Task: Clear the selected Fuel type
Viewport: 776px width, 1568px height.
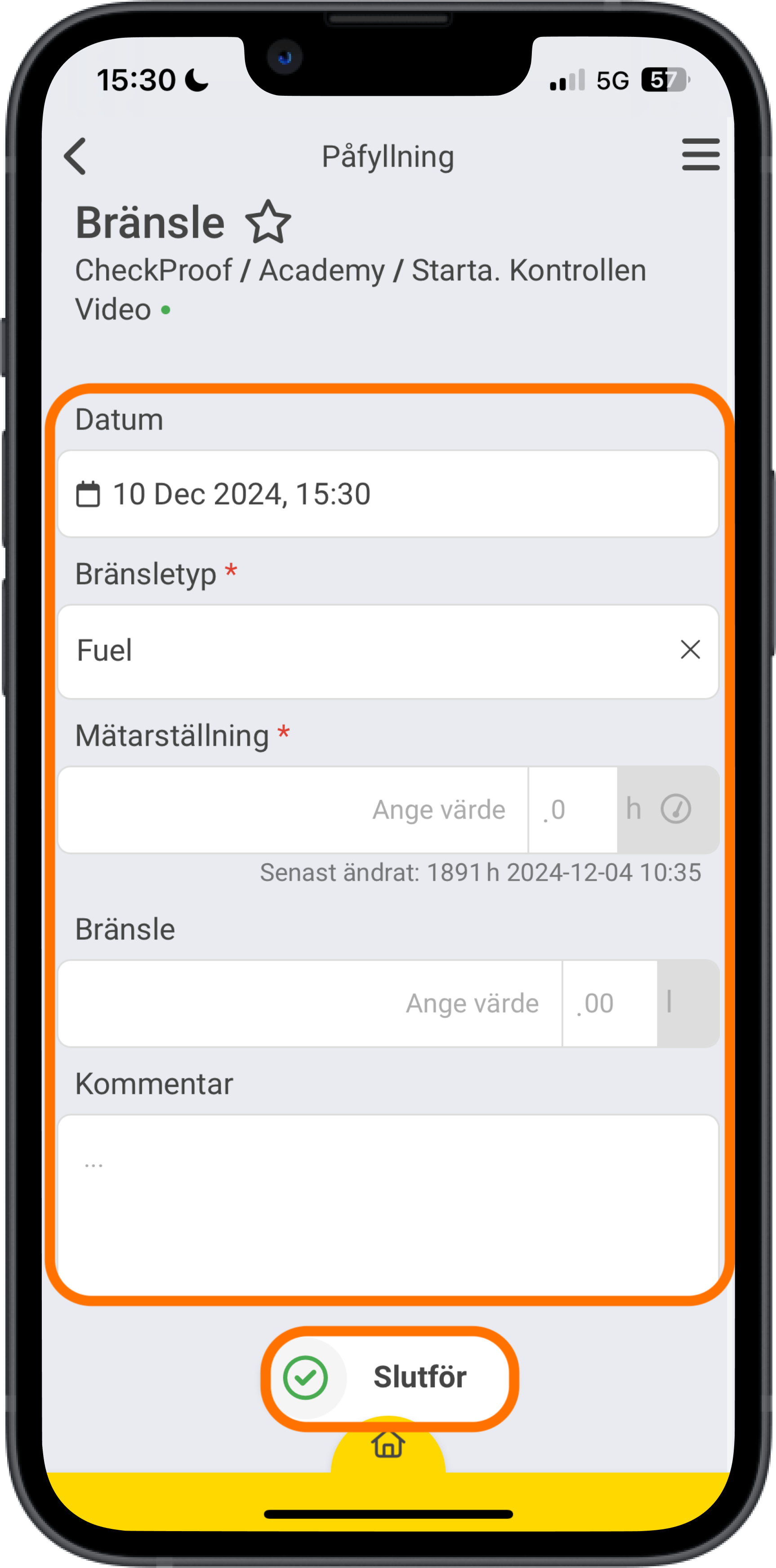Action: (x=690, y=650)
